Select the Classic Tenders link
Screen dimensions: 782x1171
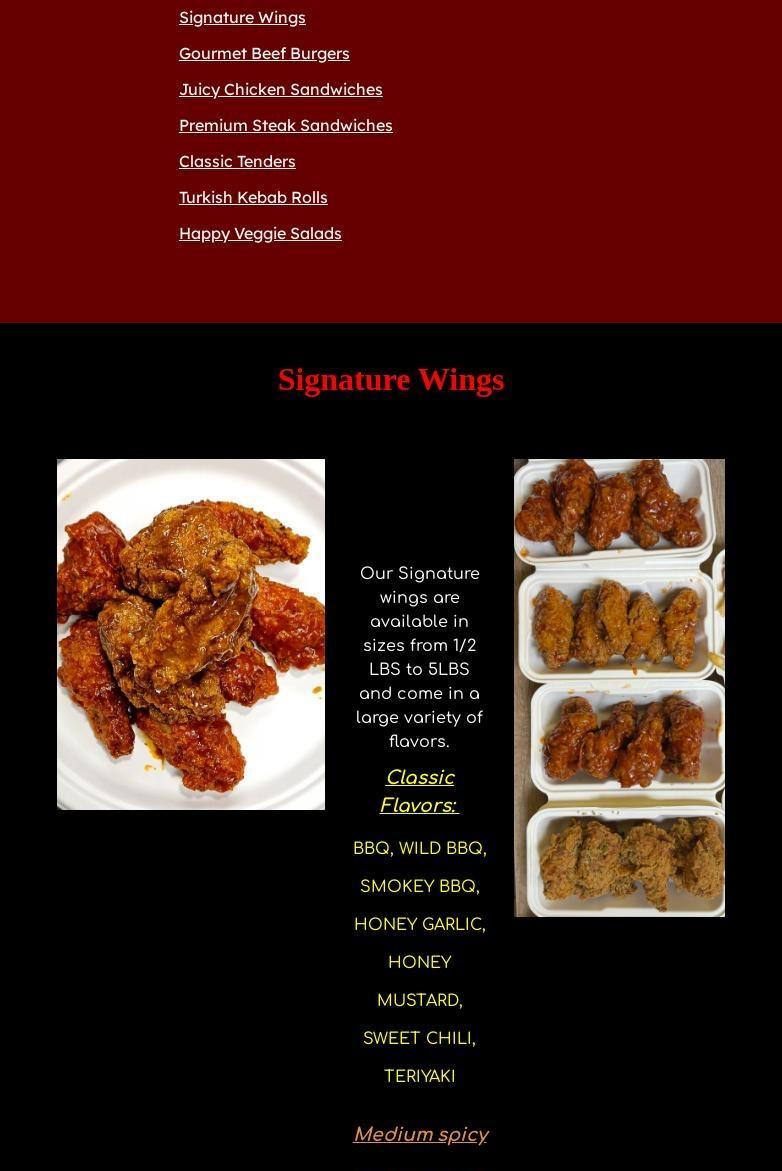237,161
